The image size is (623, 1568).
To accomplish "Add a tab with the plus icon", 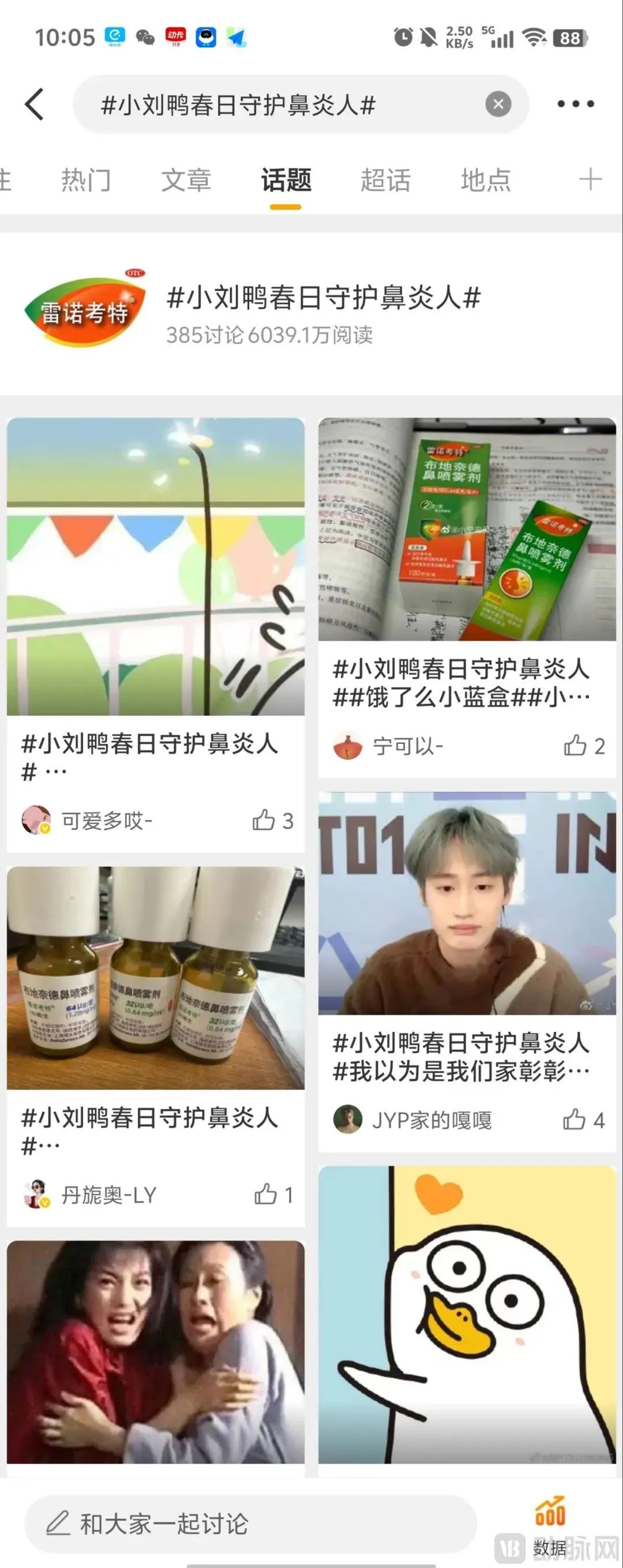I will point(590,179).
